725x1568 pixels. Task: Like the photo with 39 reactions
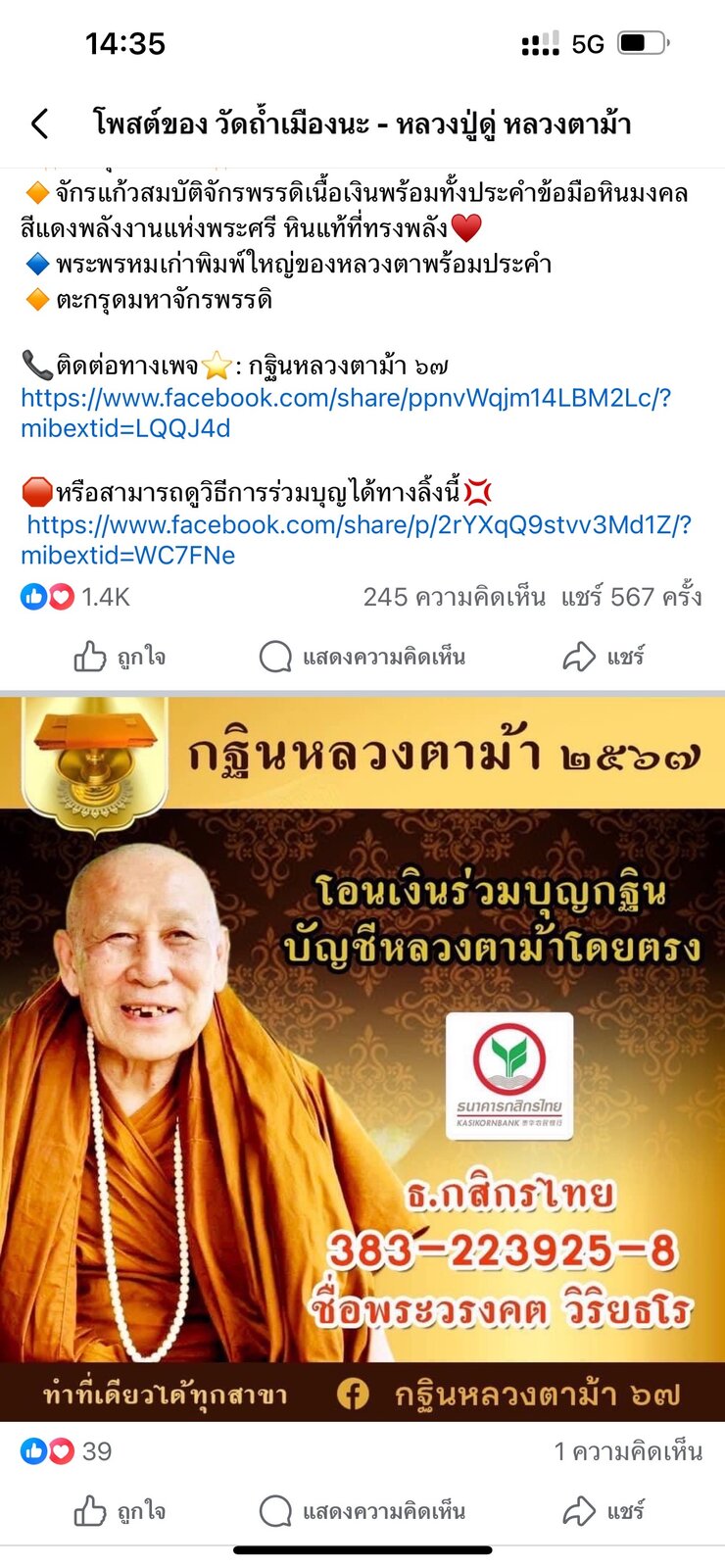[120, 1511]
